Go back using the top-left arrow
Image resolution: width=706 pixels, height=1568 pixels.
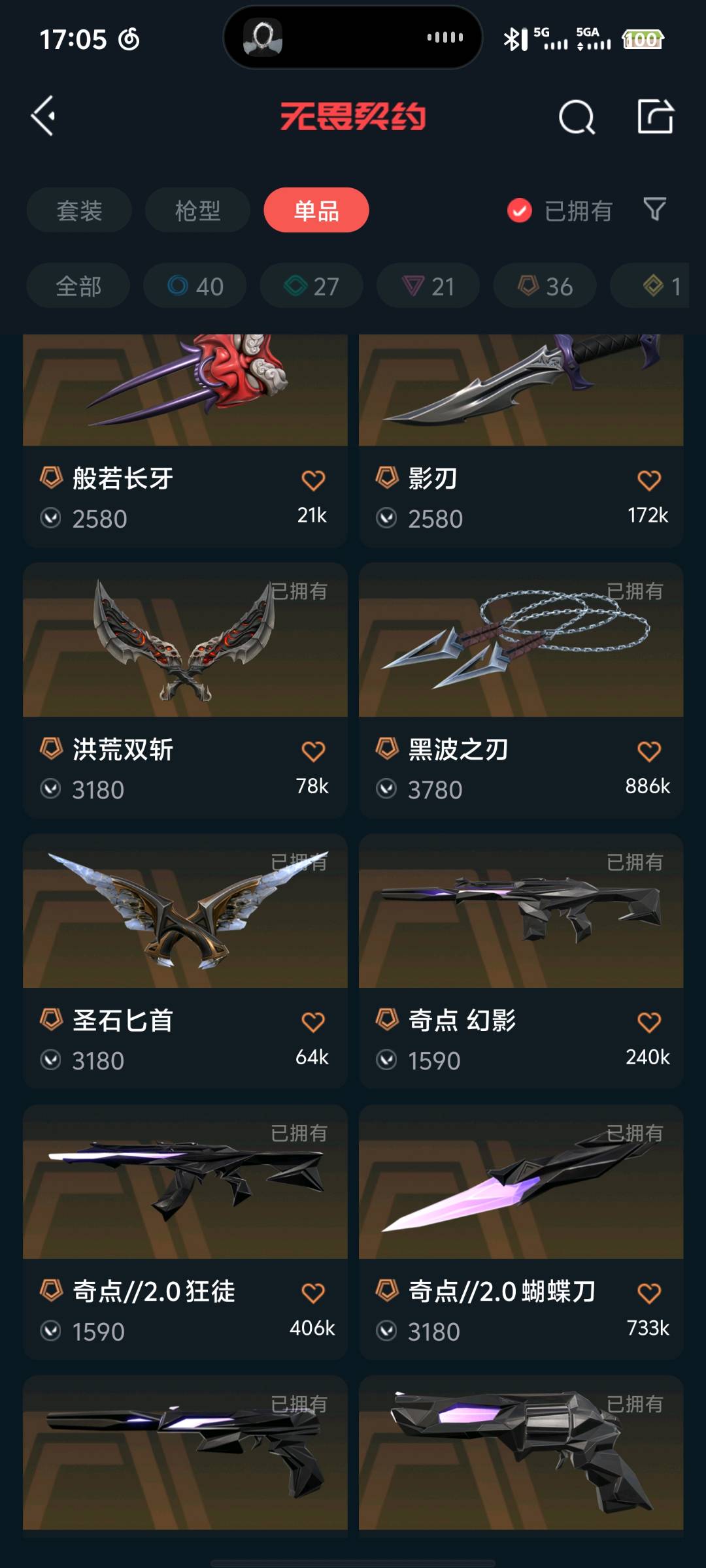coord(43,116)
